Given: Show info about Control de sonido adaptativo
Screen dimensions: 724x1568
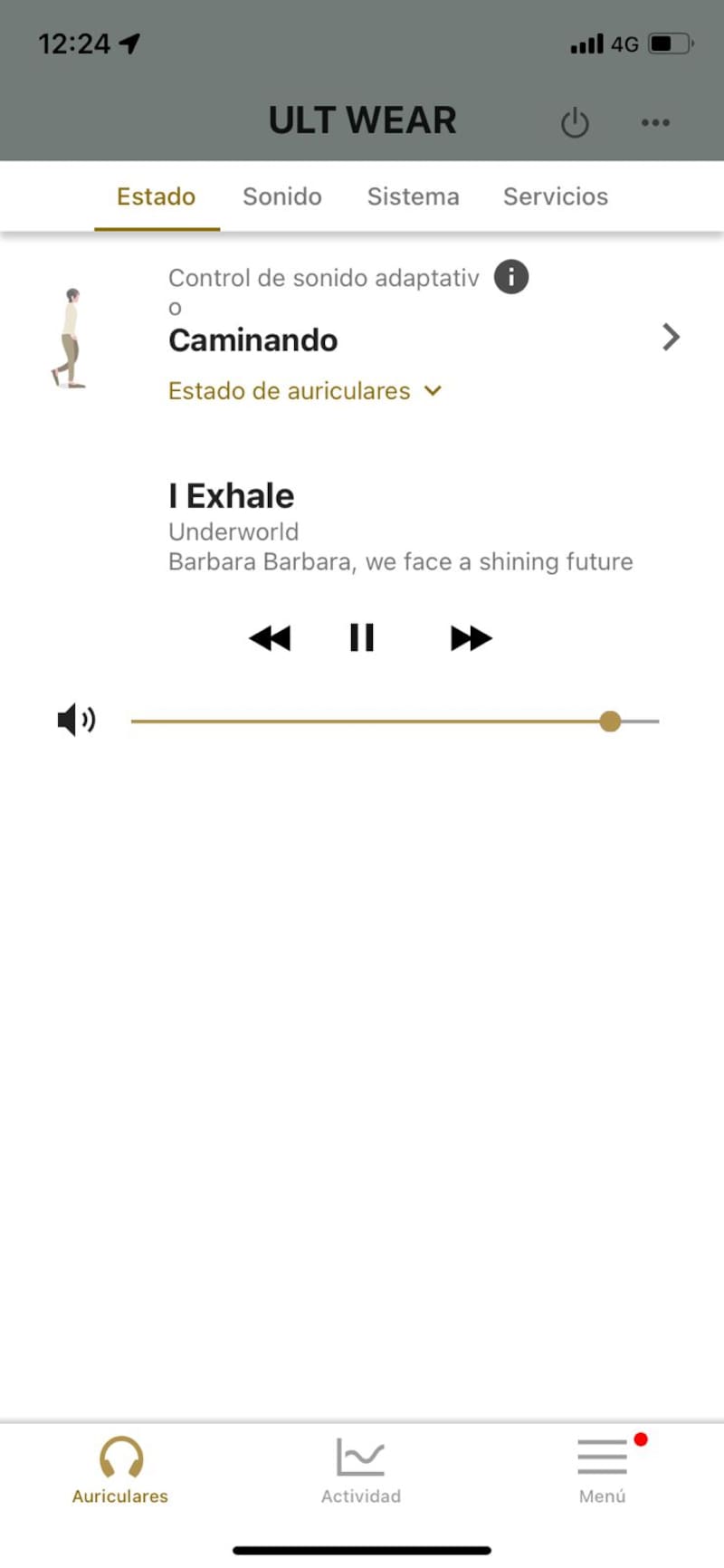Looking at the screenshot, I should 510,276.
